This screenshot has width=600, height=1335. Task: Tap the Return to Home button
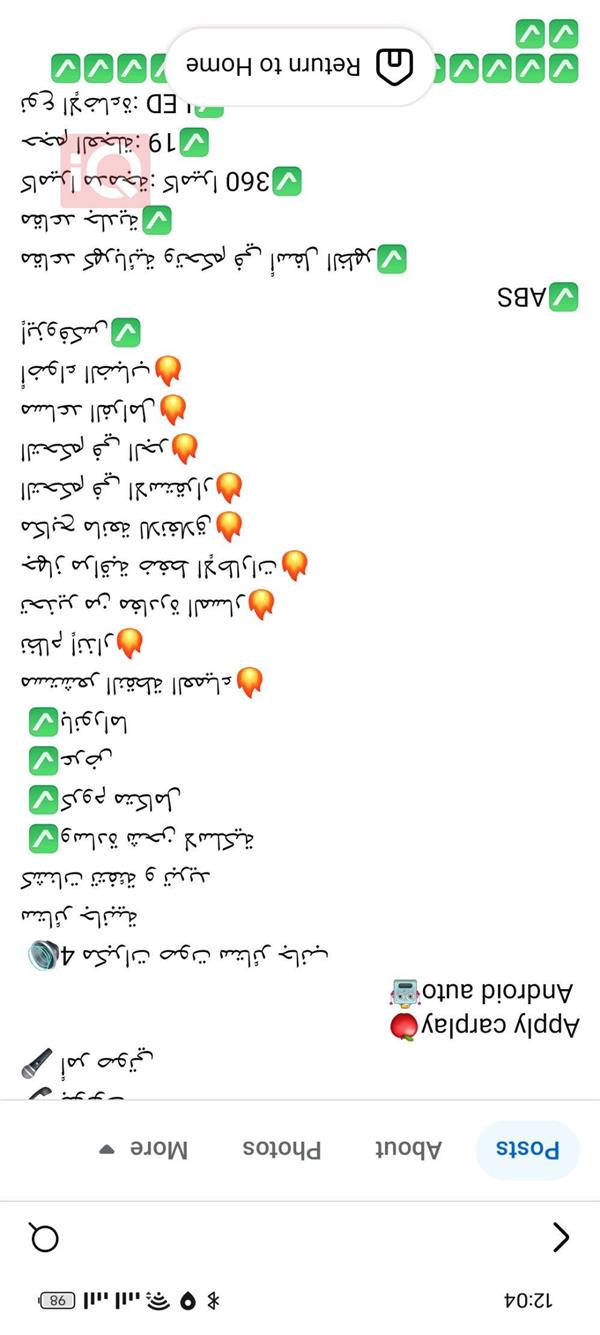coord(299,66)
